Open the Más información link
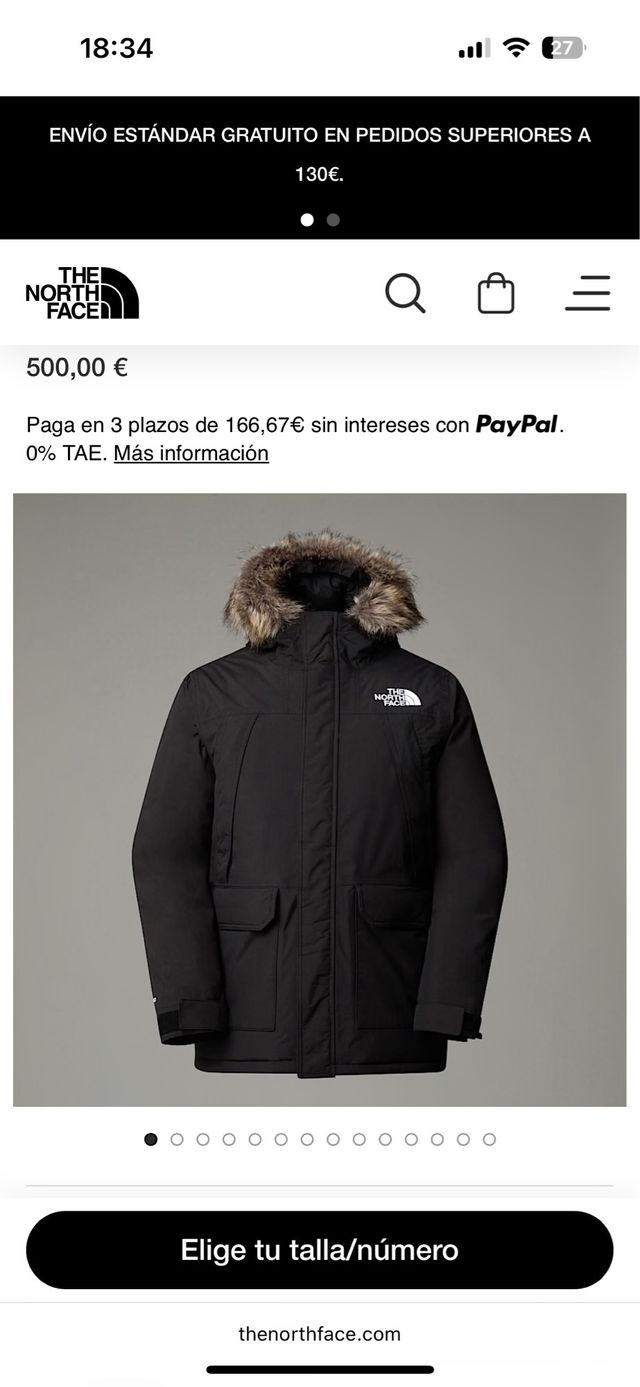This screenshot has width=640, height=1387. [x=191, y=453]
